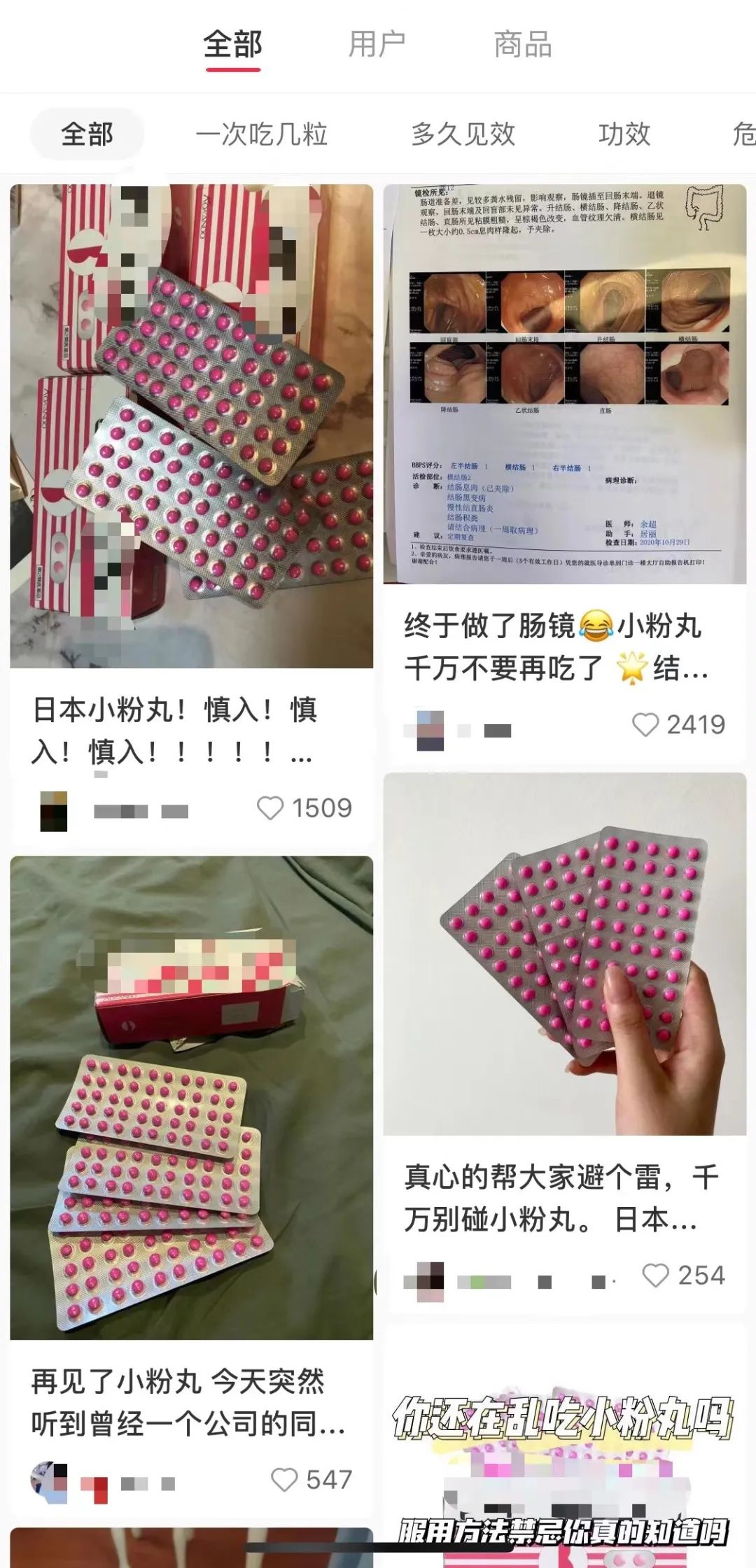Like the post with 2419 likes
This screenshot has width=756, height=1568.
(x=645, y=725)
